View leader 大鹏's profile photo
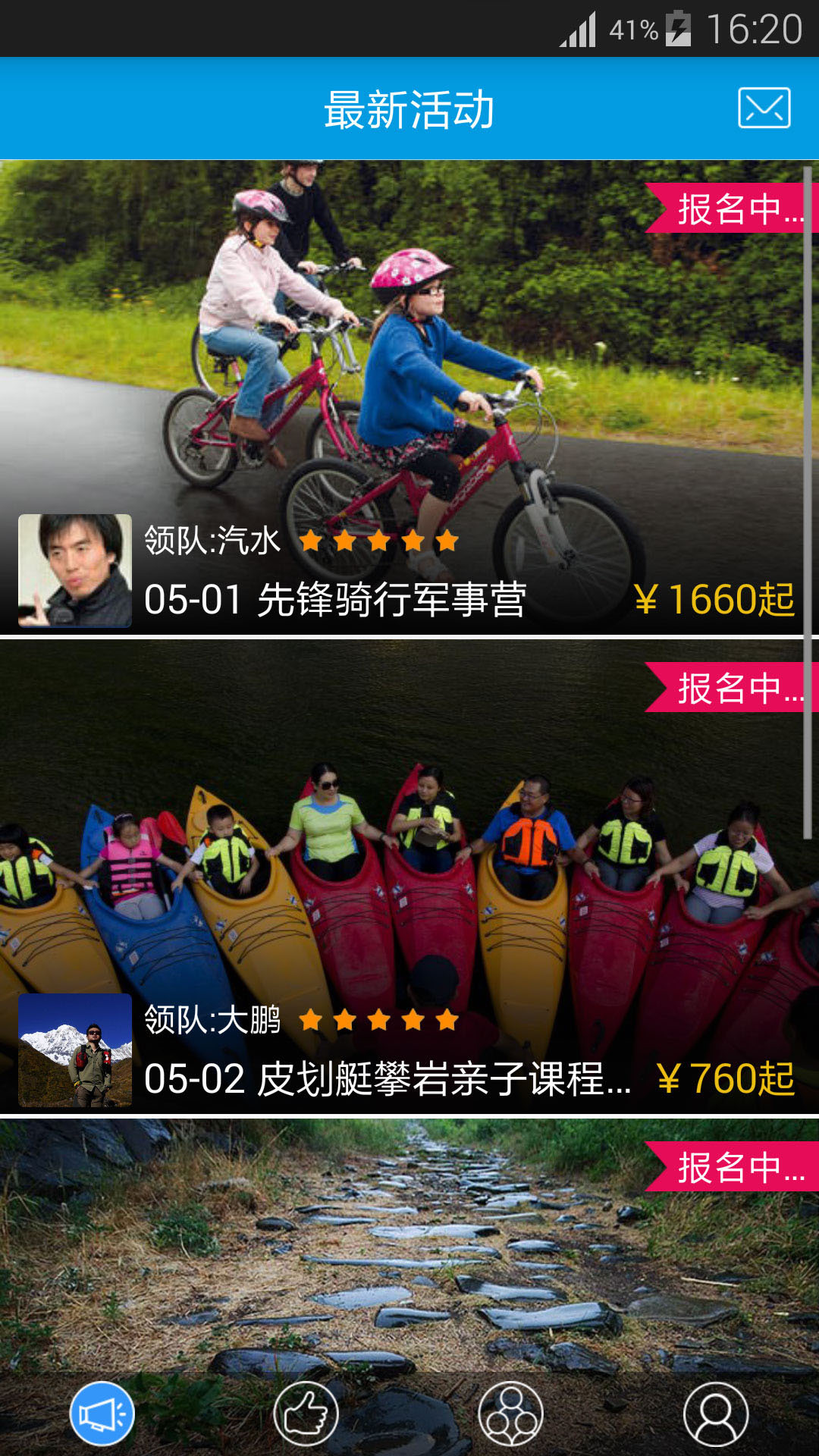Image resolution: width=819 pixels, height=1456 pixels. pos(75,1050)
